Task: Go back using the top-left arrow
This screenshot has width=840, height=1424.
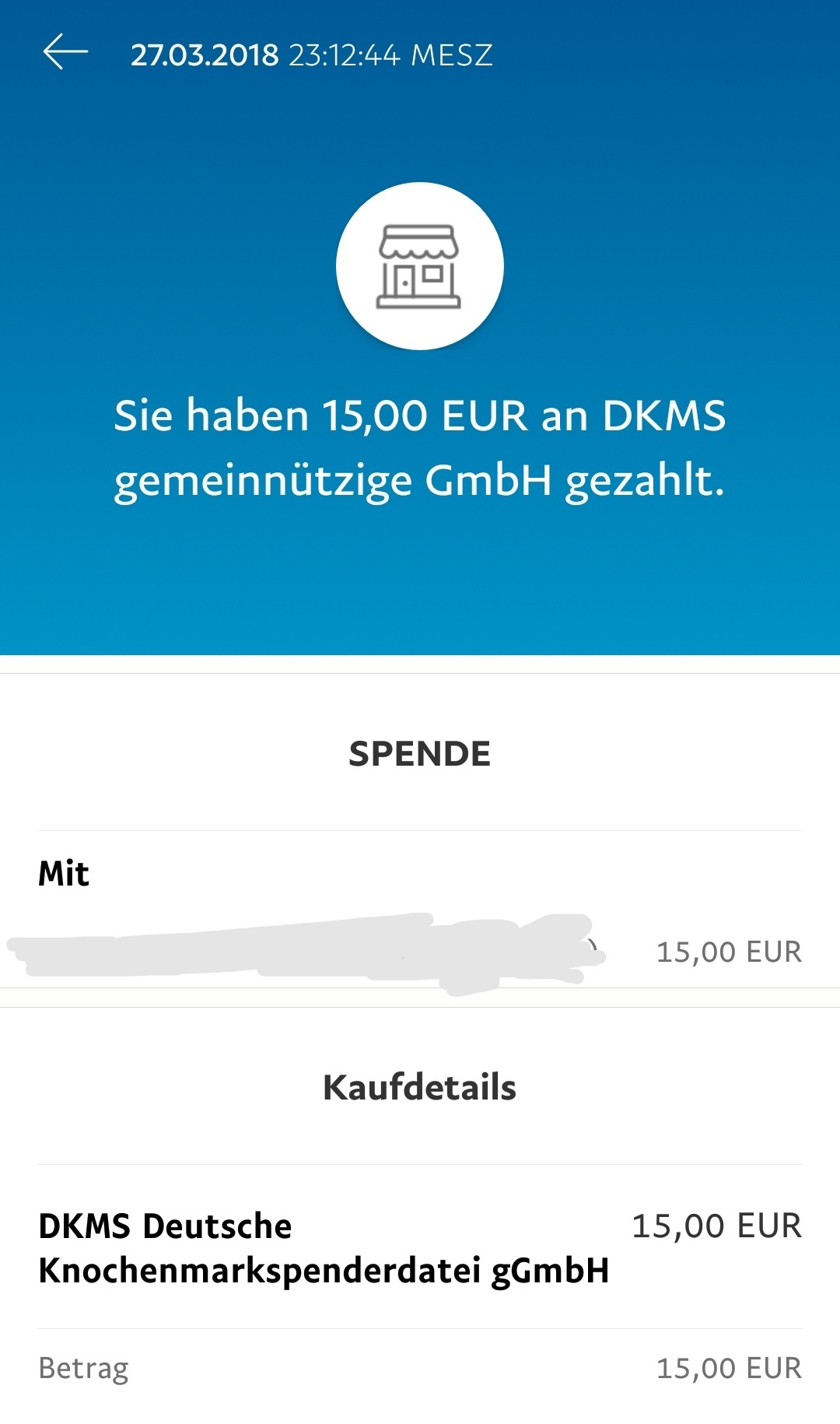Action: click(x=65, y=52)
